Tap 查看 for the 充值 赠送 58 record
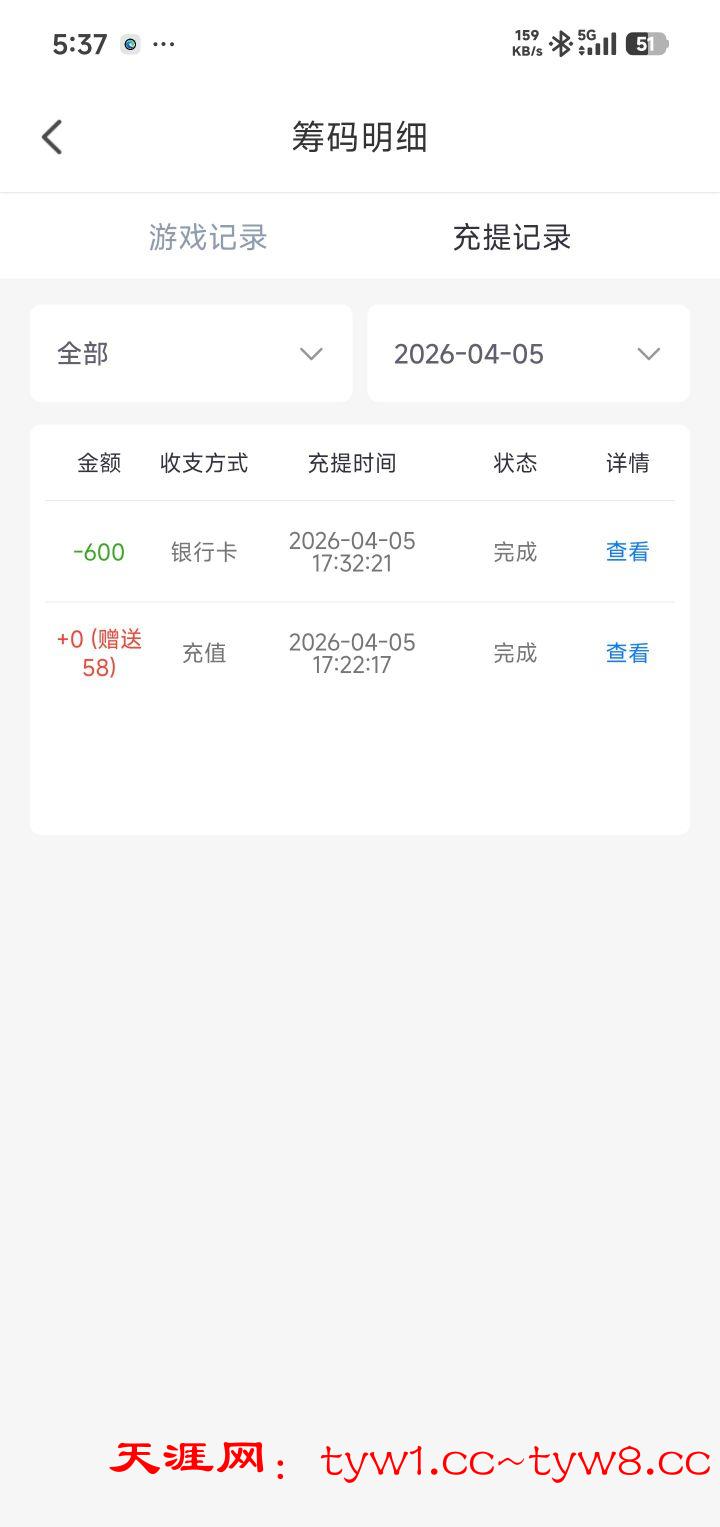Viewport: 720px width, 1527px height. [627, 653]
